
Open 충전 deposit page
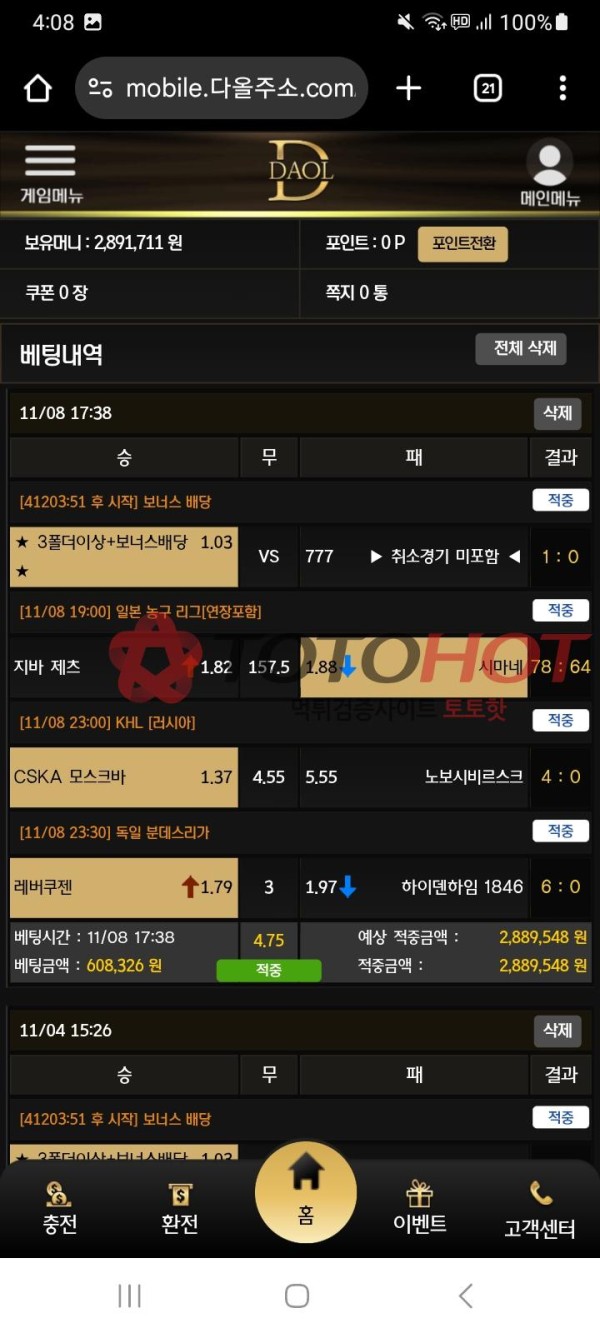[60, 1207]
